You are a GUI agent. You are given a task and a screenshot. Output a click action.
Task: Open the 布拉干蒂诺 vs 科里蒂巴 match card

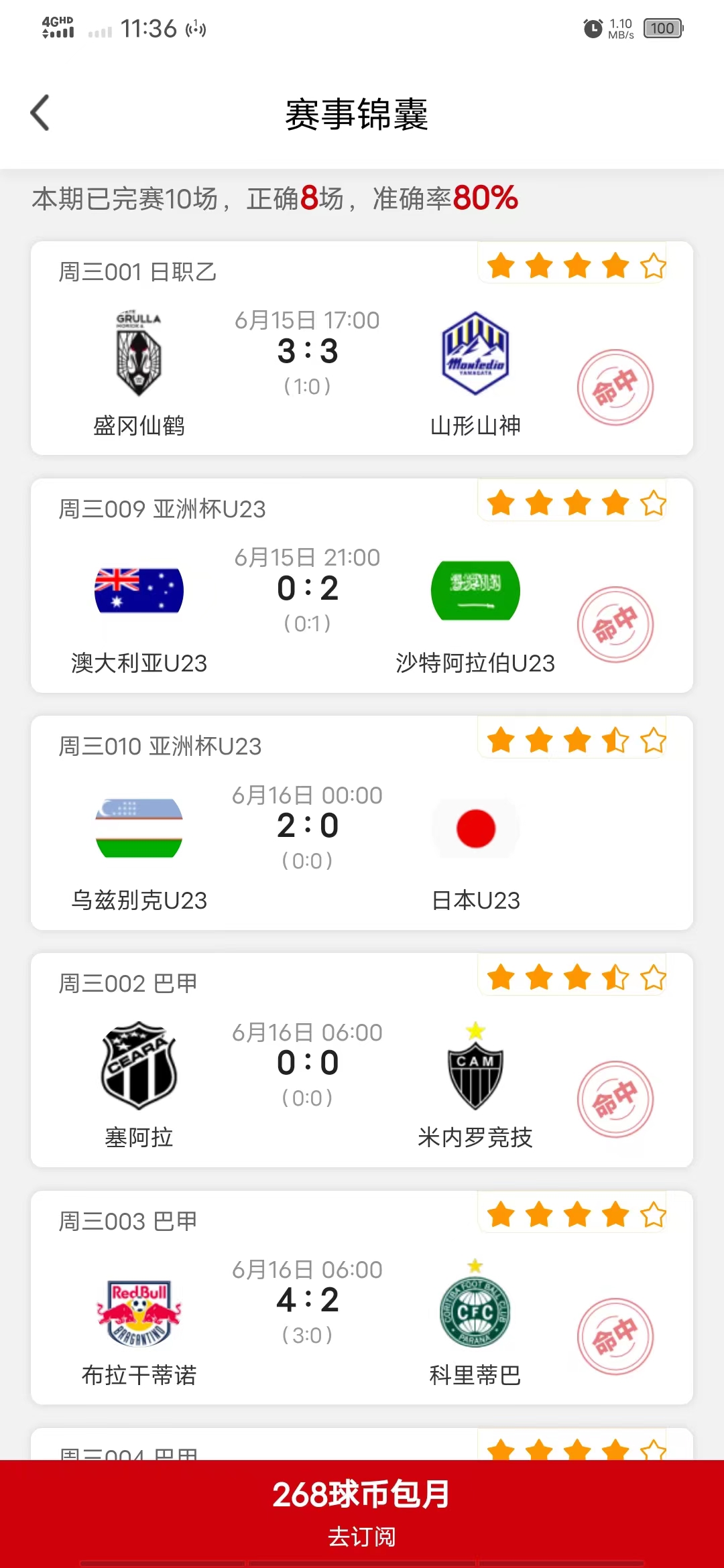pos(362,1297)
